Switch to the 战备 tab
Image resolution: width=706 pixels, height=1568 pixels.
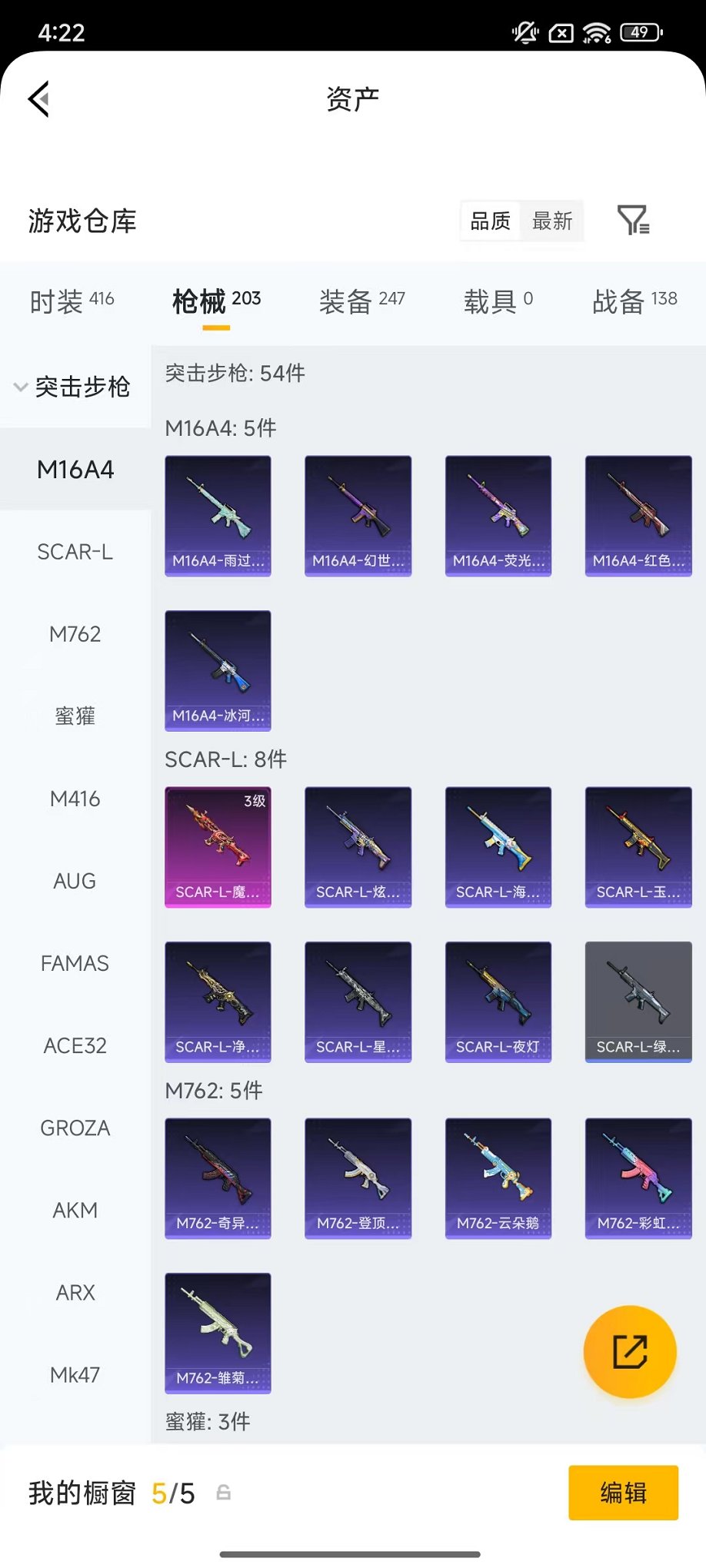tap(634, 301)
